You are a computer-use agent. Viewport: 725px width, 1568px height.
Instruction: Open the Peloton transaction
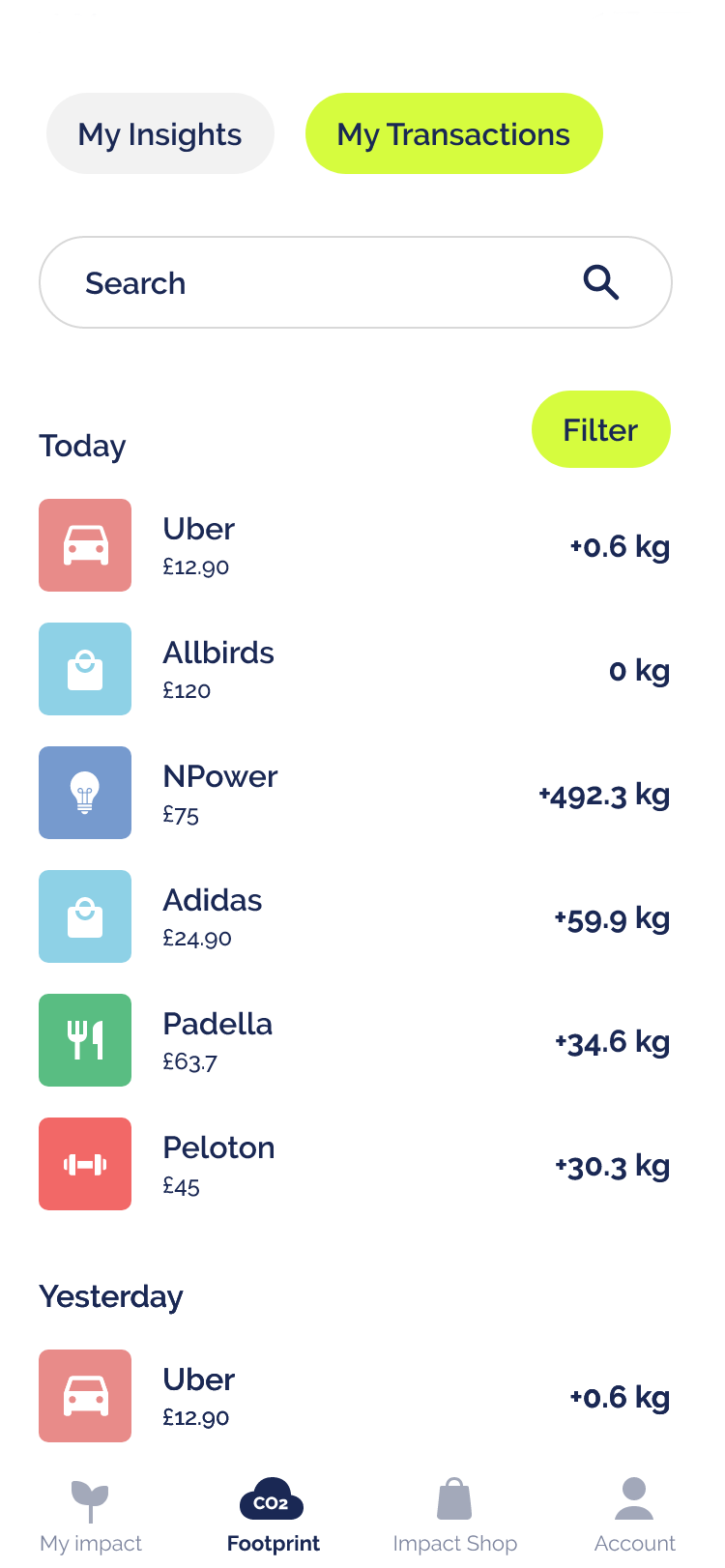[355, 1164]
